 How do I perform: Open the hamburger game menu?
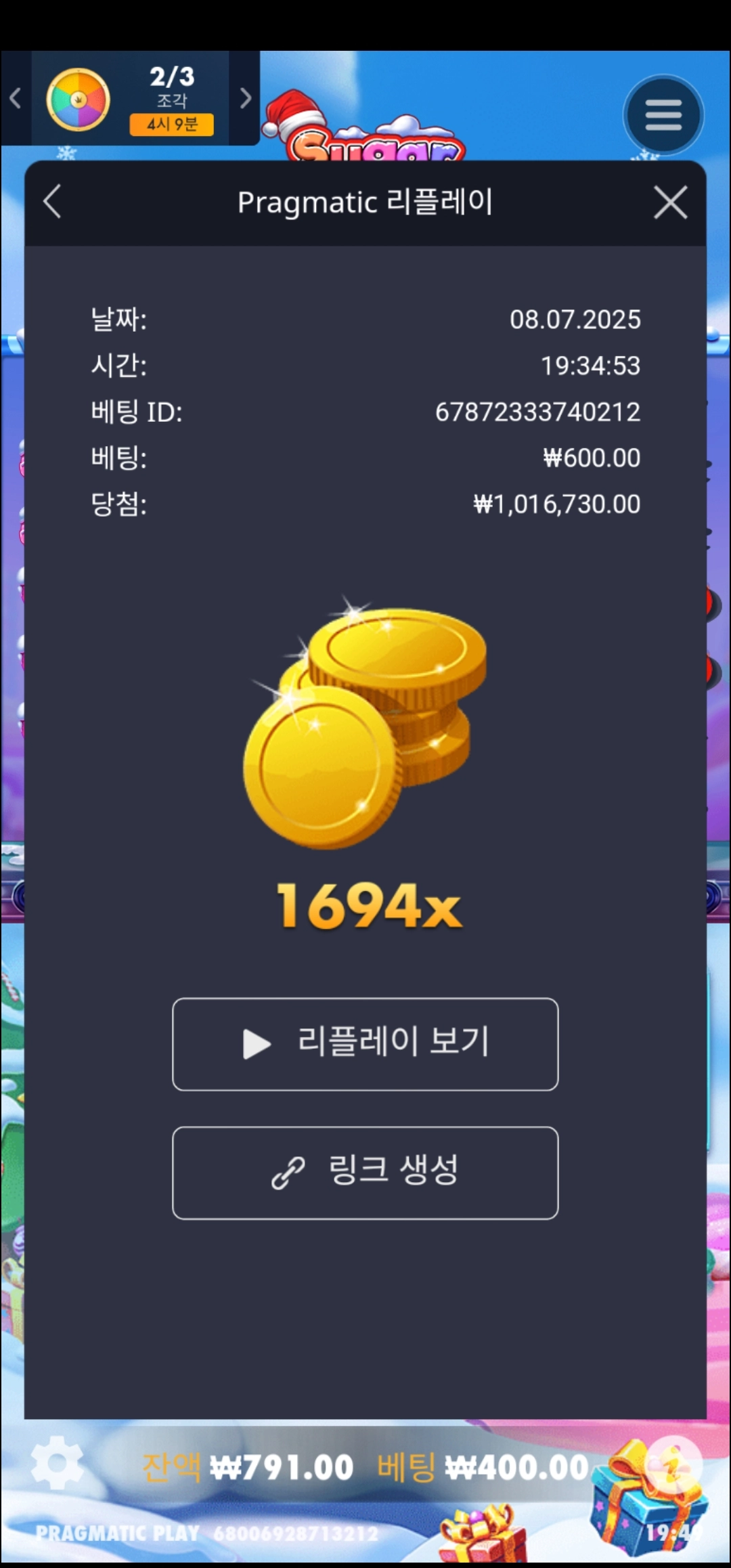point(662,115)
